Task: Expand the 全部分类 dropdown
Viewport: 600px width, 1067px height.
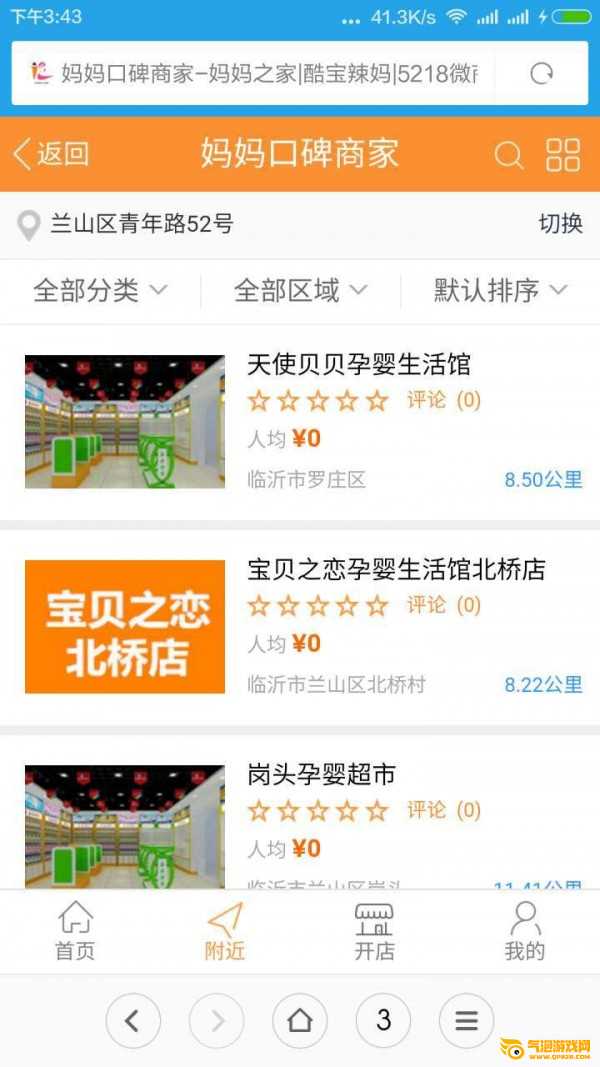Action: [x=100, y=291]
